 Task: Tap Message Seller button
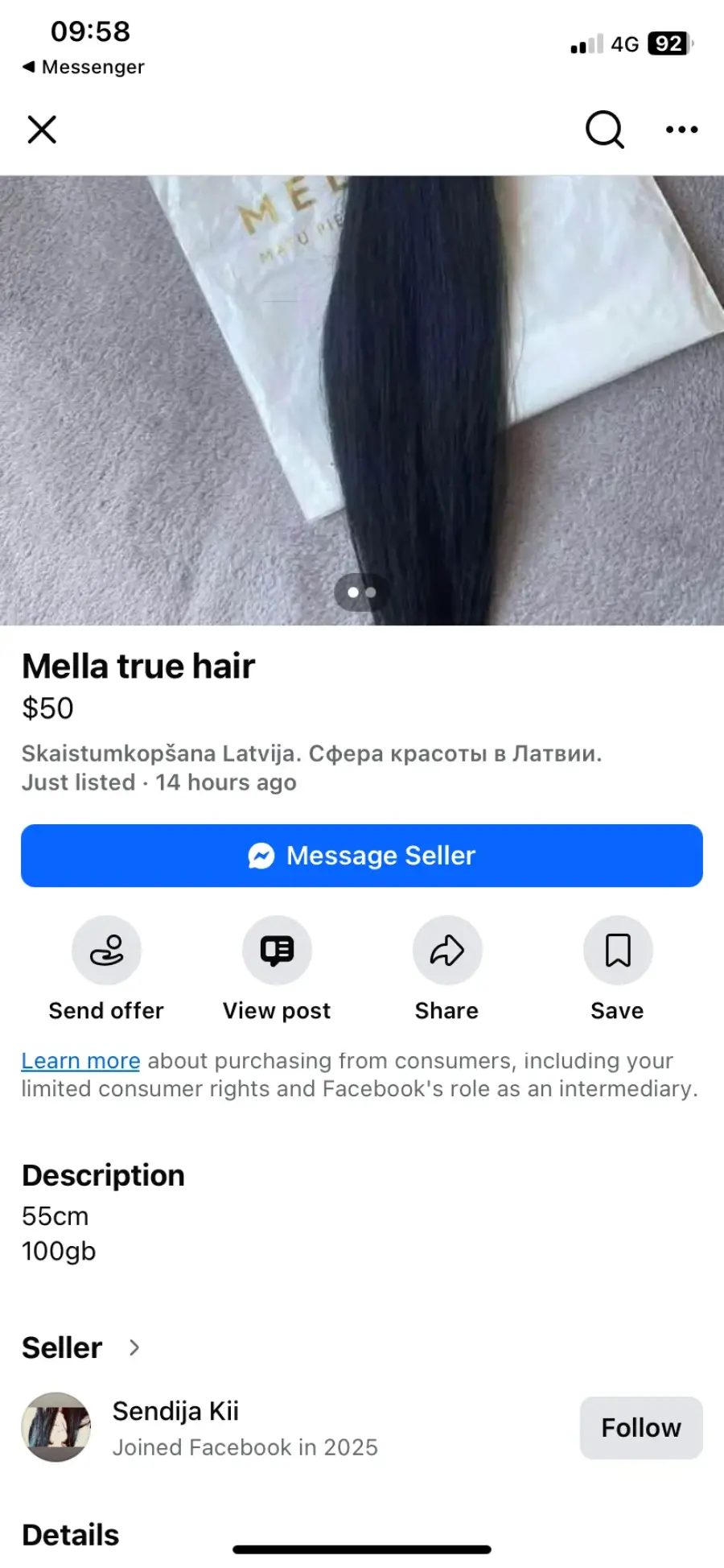point(362,856)
